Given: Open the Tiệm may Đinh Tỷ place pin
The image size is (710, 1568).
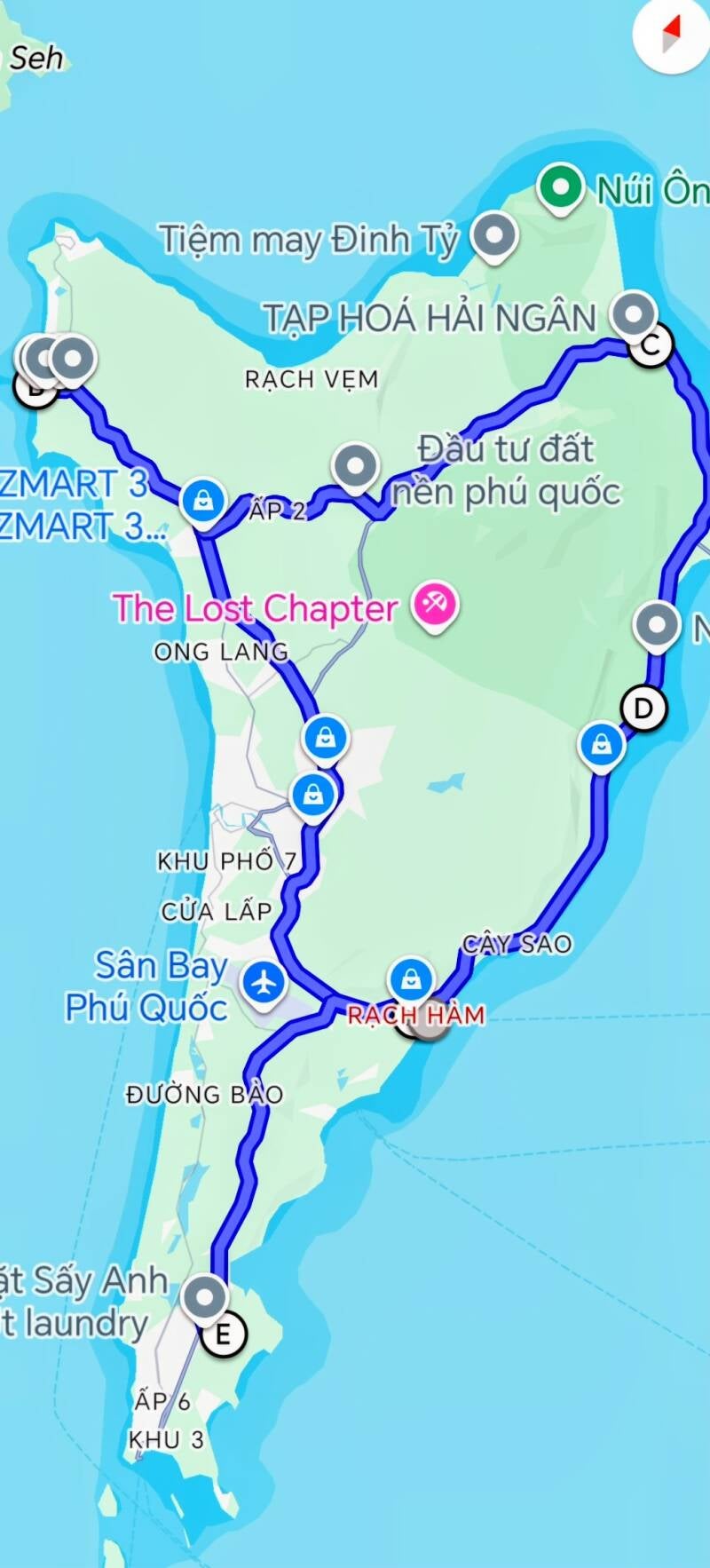Looking at the screenshot, I should pyautogui.click(x=494, y=236).
